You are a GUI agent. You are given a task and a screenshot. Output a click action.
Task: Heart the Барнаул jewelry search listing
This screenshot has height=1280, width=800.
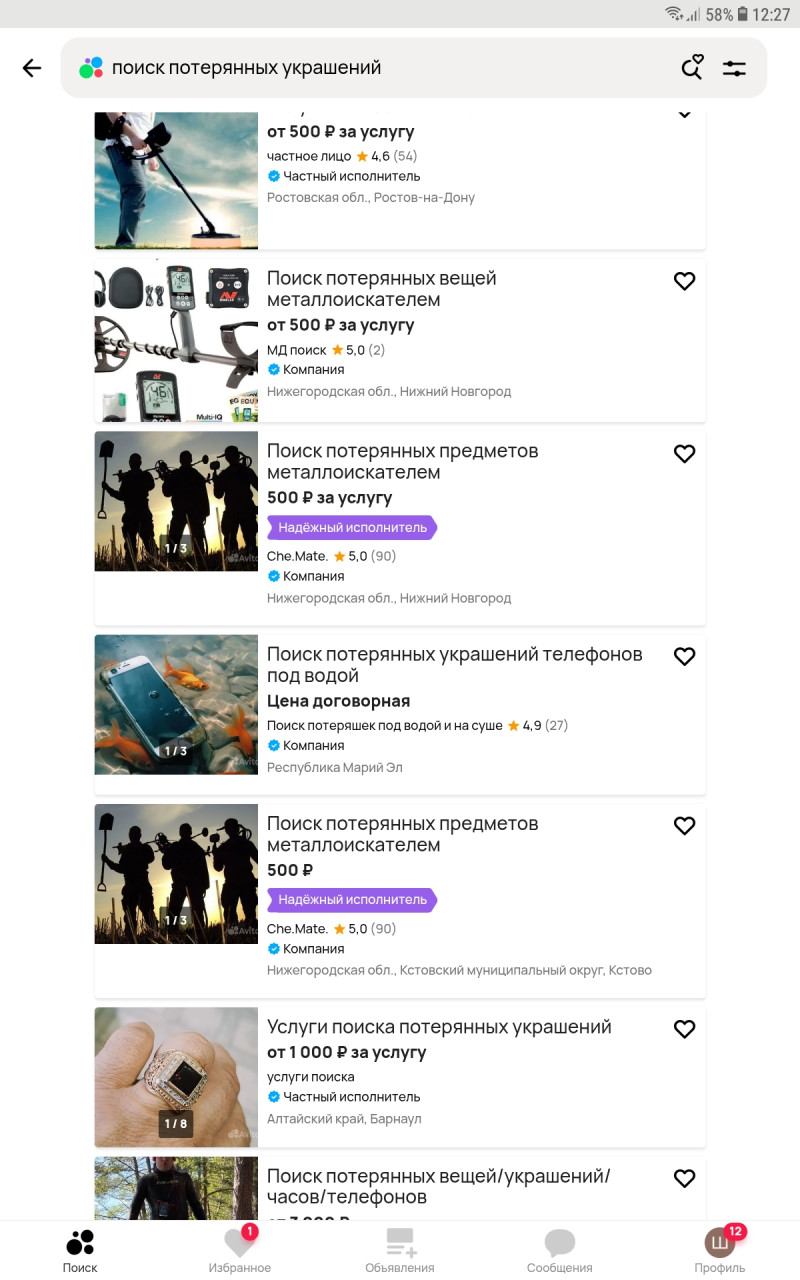click(x=684, y=1029)
